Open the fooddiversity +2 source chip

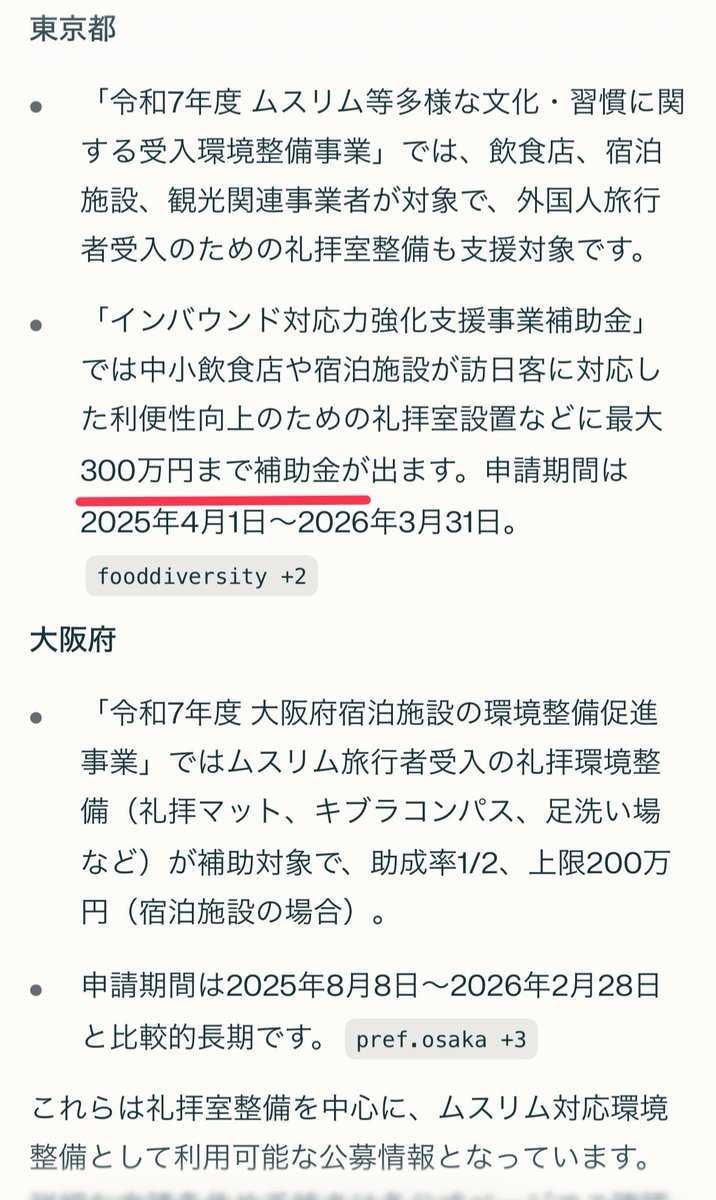(x=201, y=576)
